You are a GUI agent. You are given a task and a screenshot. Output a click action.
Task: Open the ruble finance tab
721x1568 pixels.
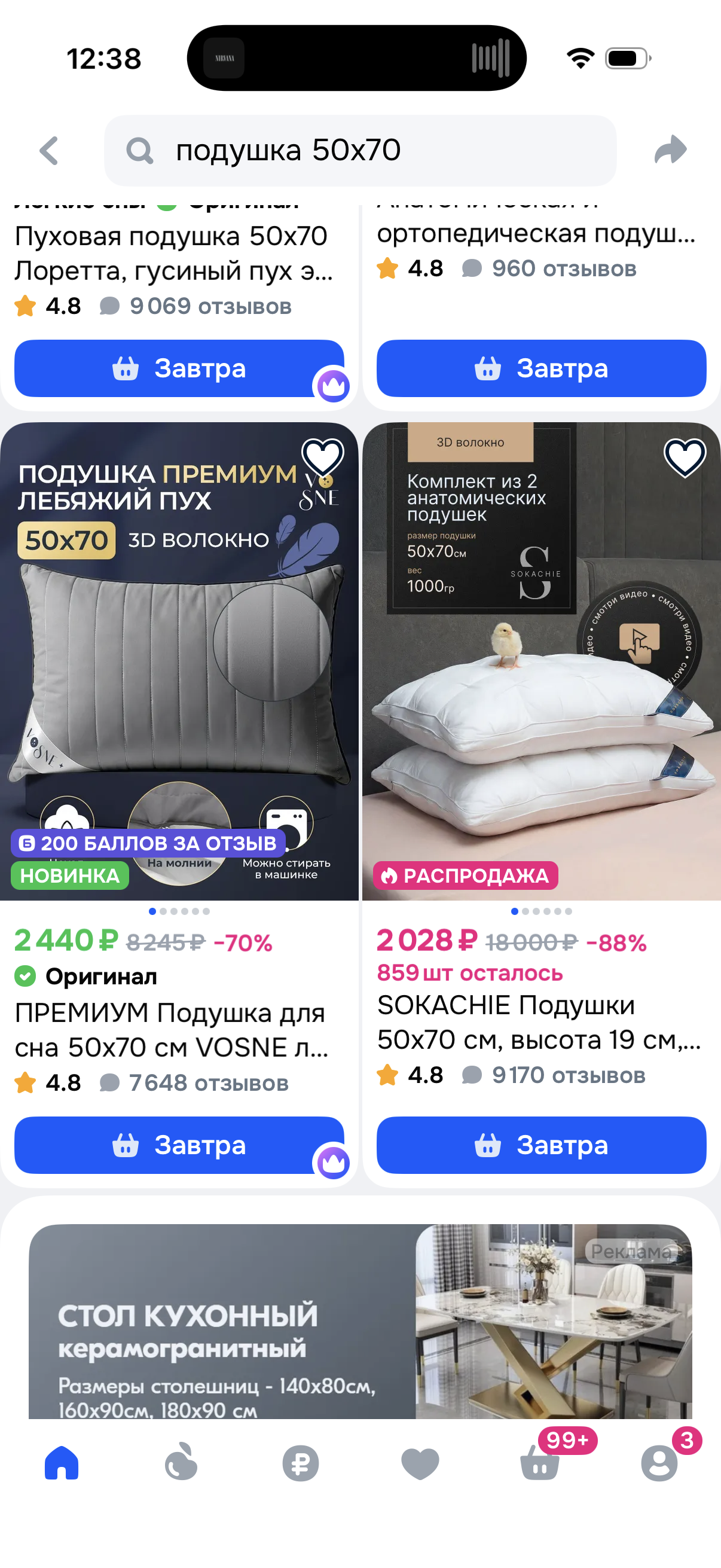click(301, 1463)
